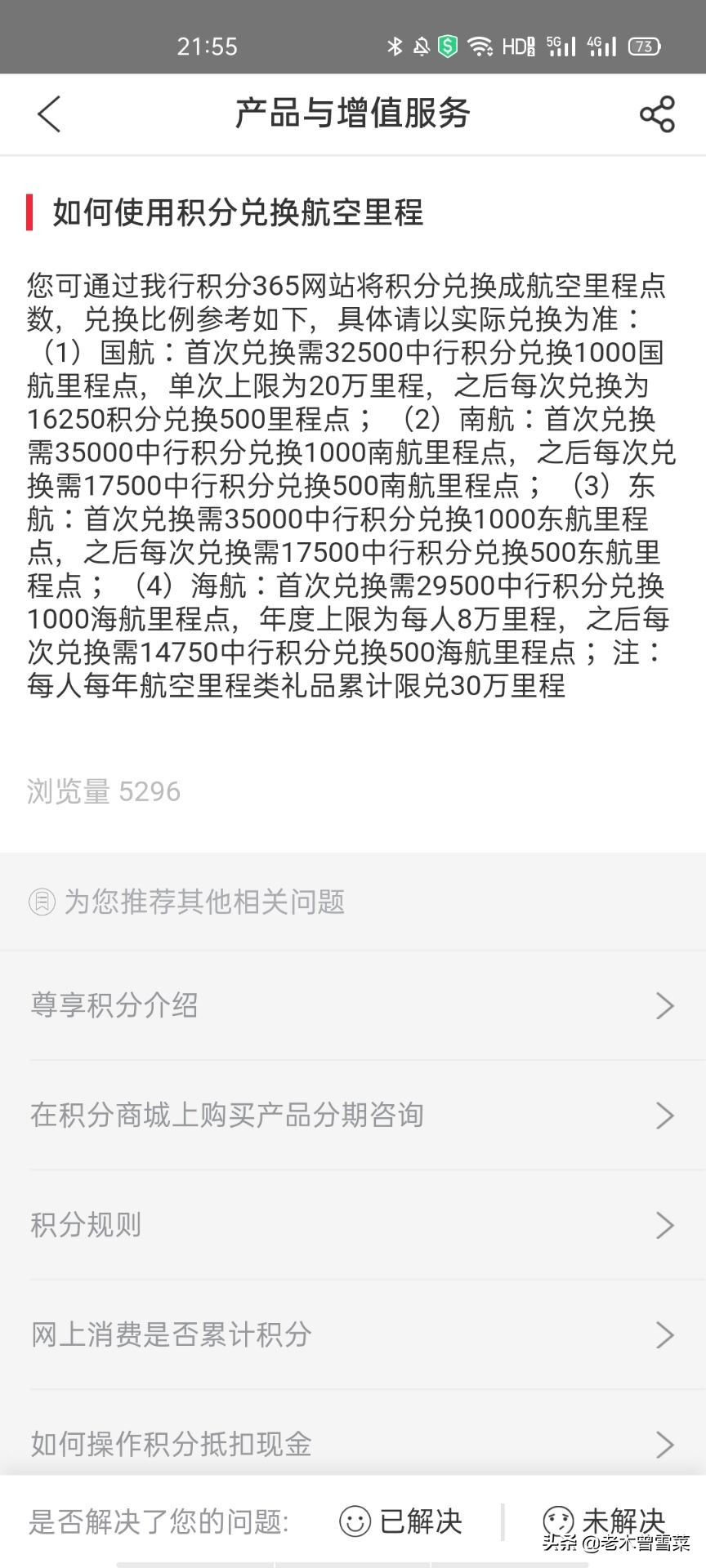Tap the 产品与增值服务 title bar

[x=353, y=114]
